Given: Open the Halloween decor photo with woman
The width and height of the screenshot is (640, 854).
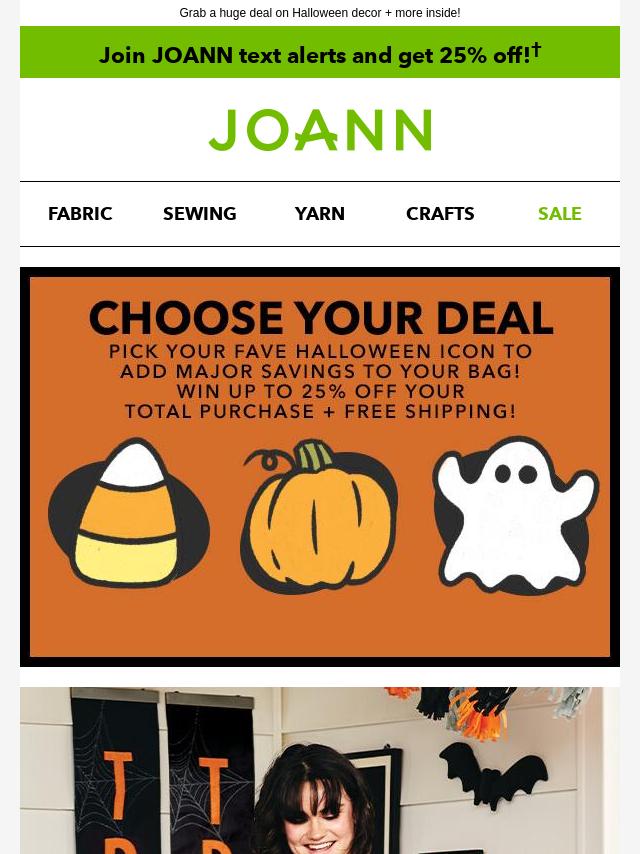Looking at the screenshot, I should click(x=320, y=770).
